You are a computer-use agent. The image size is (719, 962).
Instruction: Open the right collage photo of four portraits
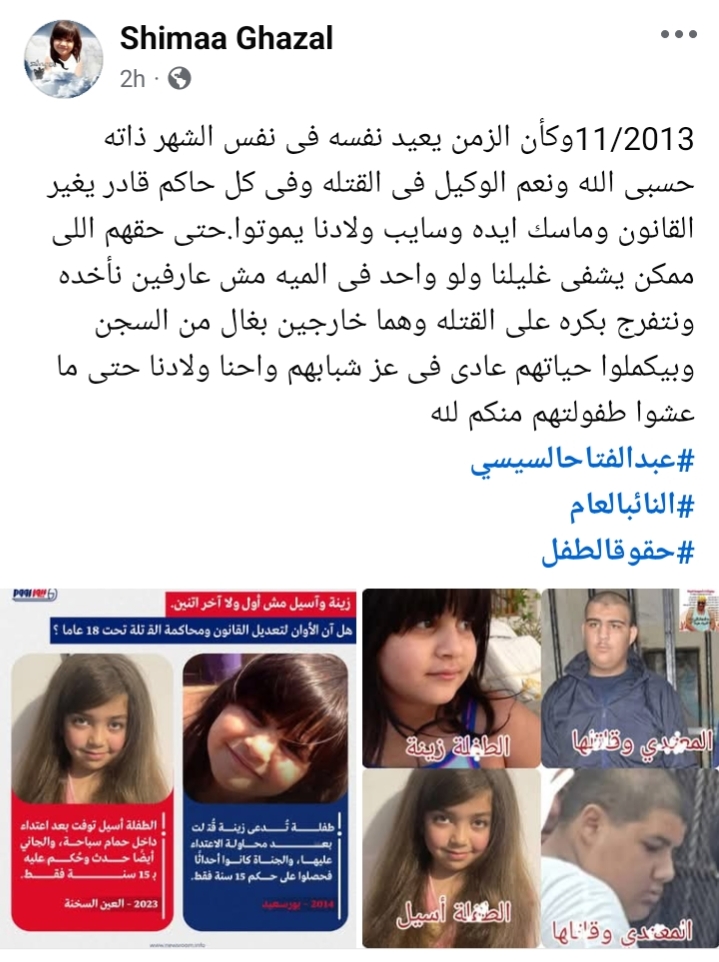538,767
